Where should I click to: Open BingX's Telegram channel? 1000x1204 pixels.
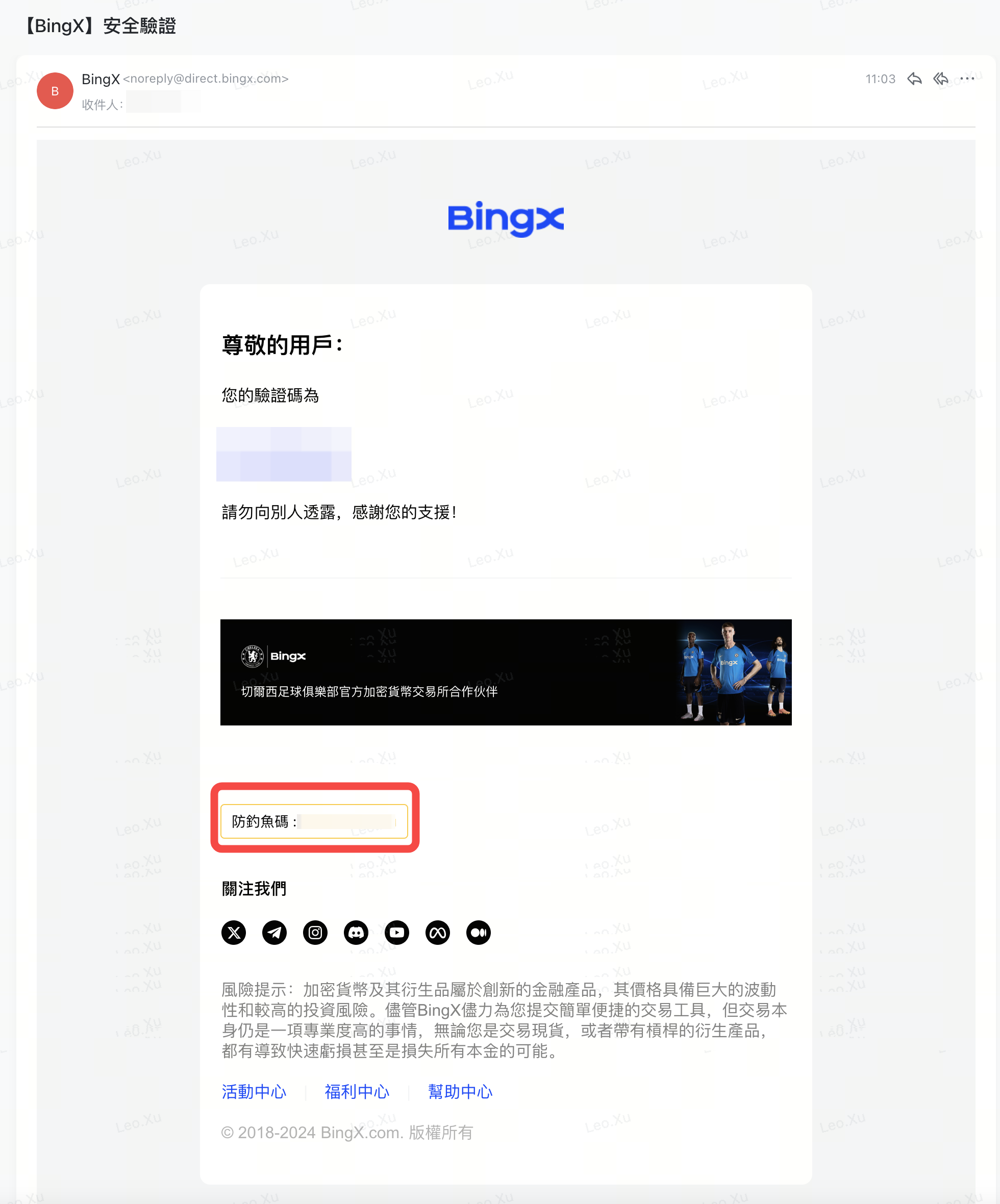pos(274,933)
